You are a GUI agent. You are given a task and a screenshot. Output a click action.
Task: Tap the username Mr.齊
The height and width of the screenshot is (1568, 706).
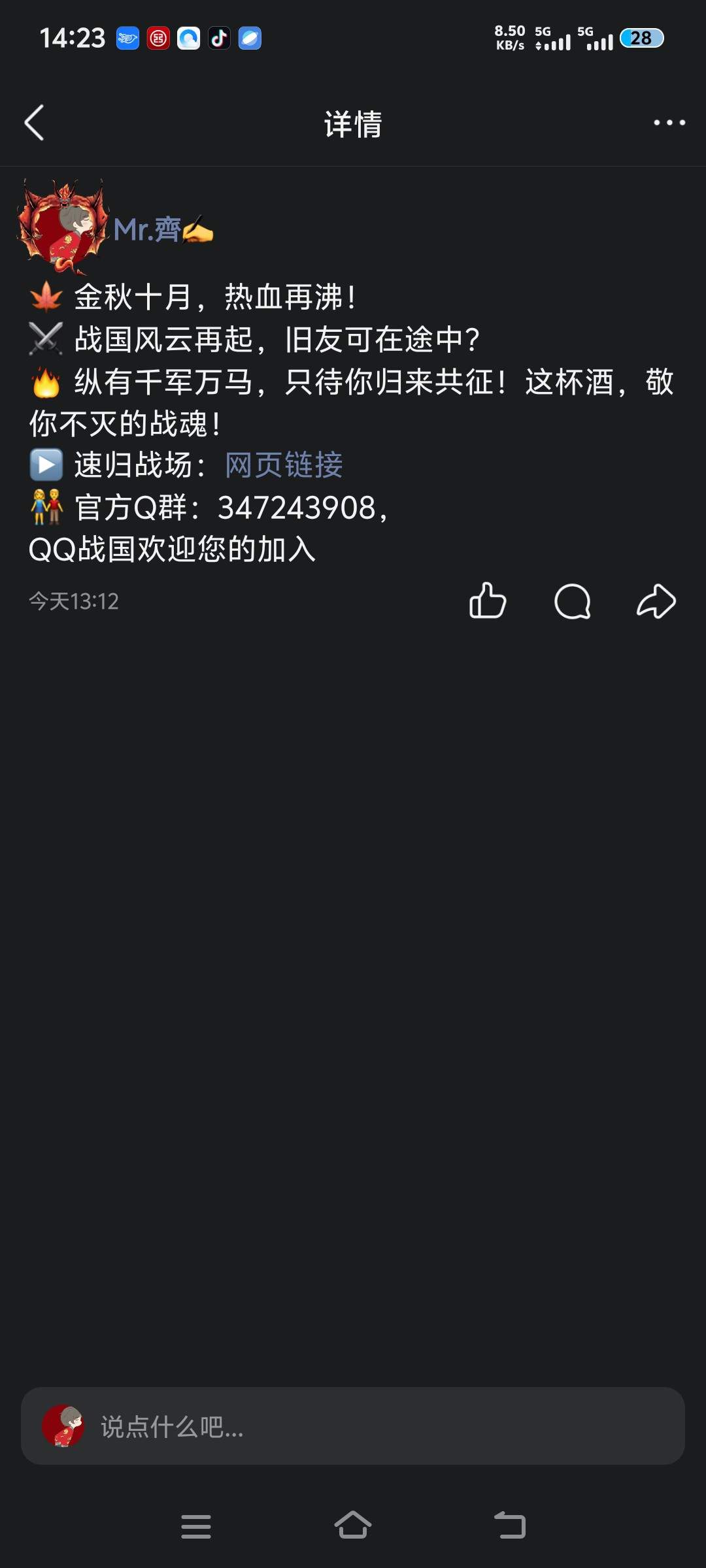coord(148,230)
